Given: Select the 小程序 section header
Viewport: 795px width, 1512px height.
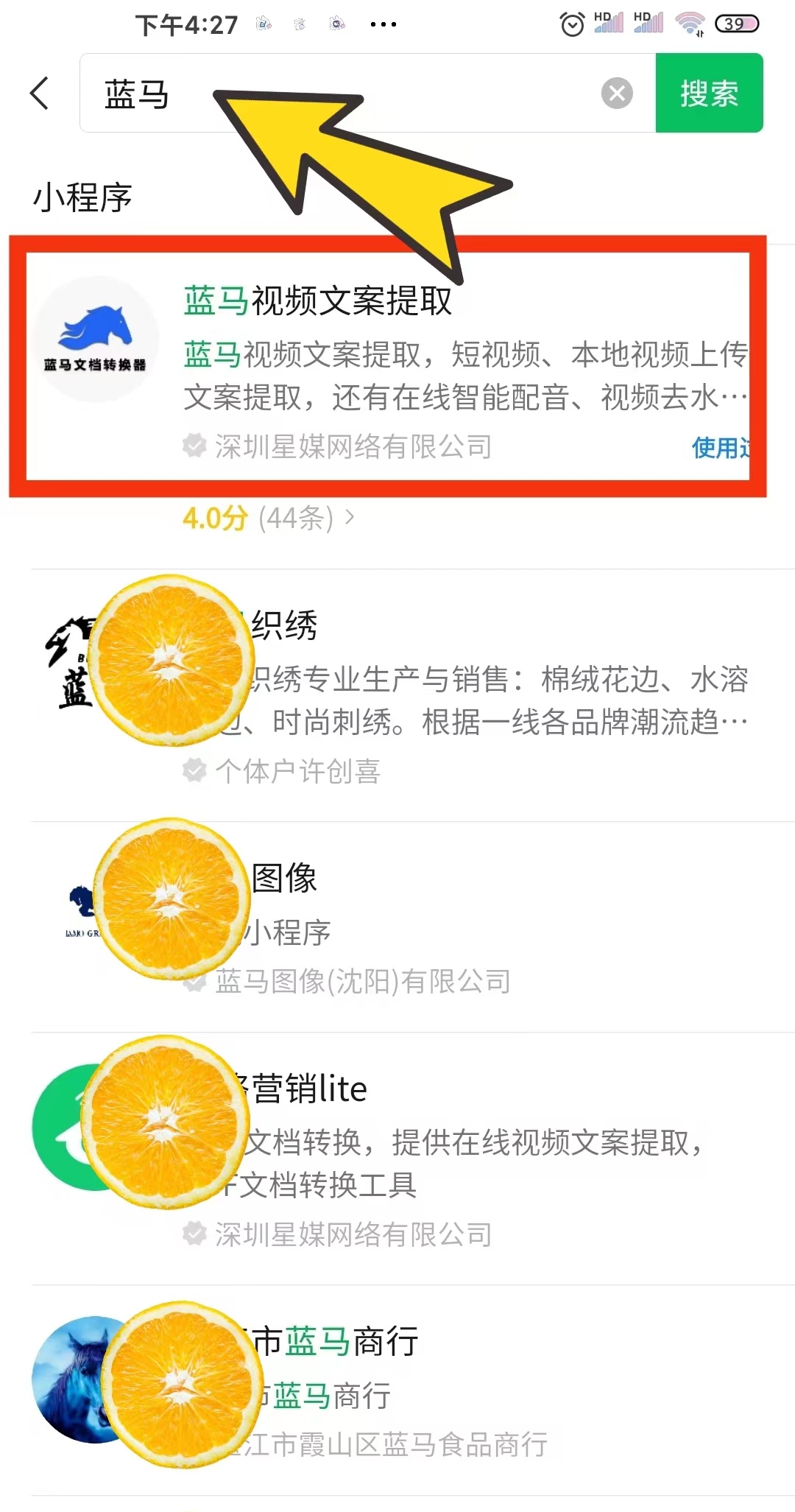Looking at the screenshot, I should tap(82, 197).
